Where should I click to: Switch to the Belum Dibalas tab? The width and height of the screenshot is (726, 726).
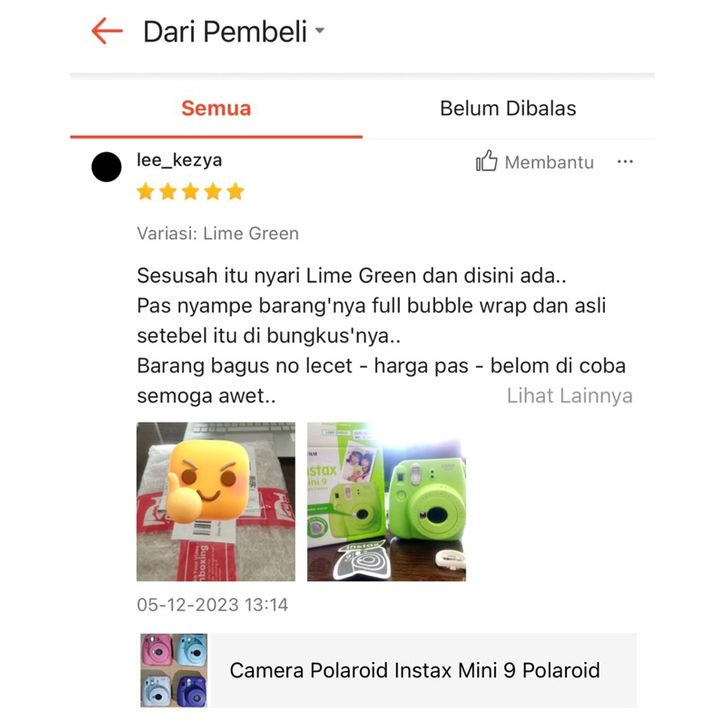coord(507,108)
